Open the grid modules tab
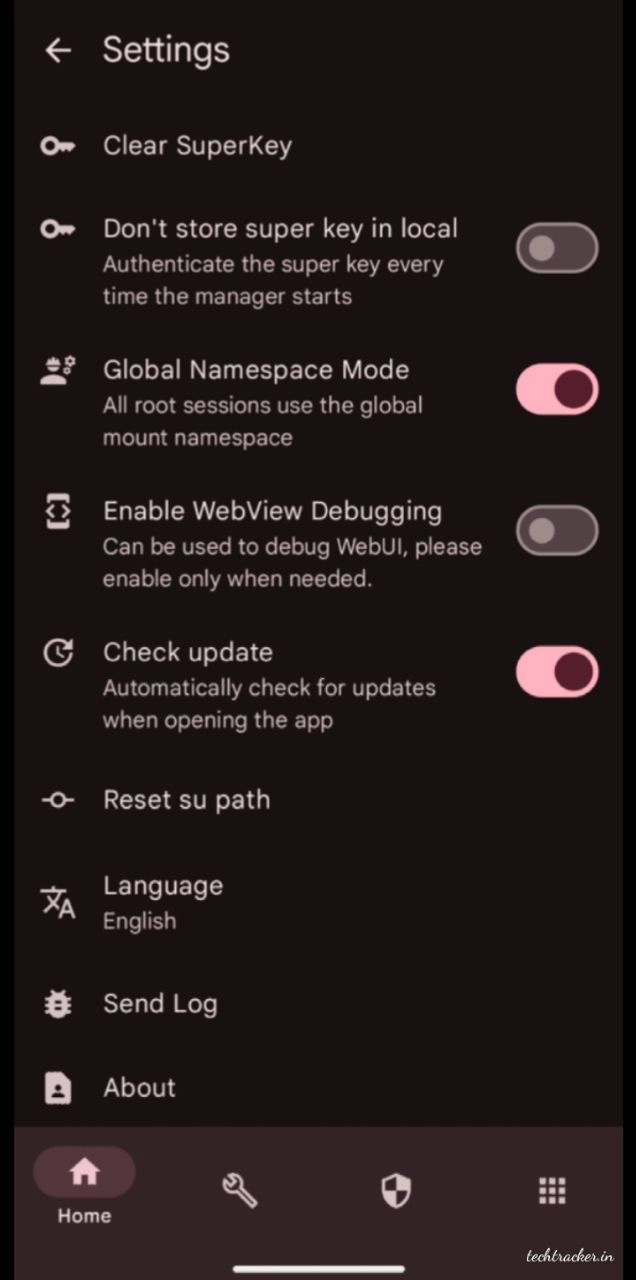Viewport: 636px width, 1280px height. 552,1190
